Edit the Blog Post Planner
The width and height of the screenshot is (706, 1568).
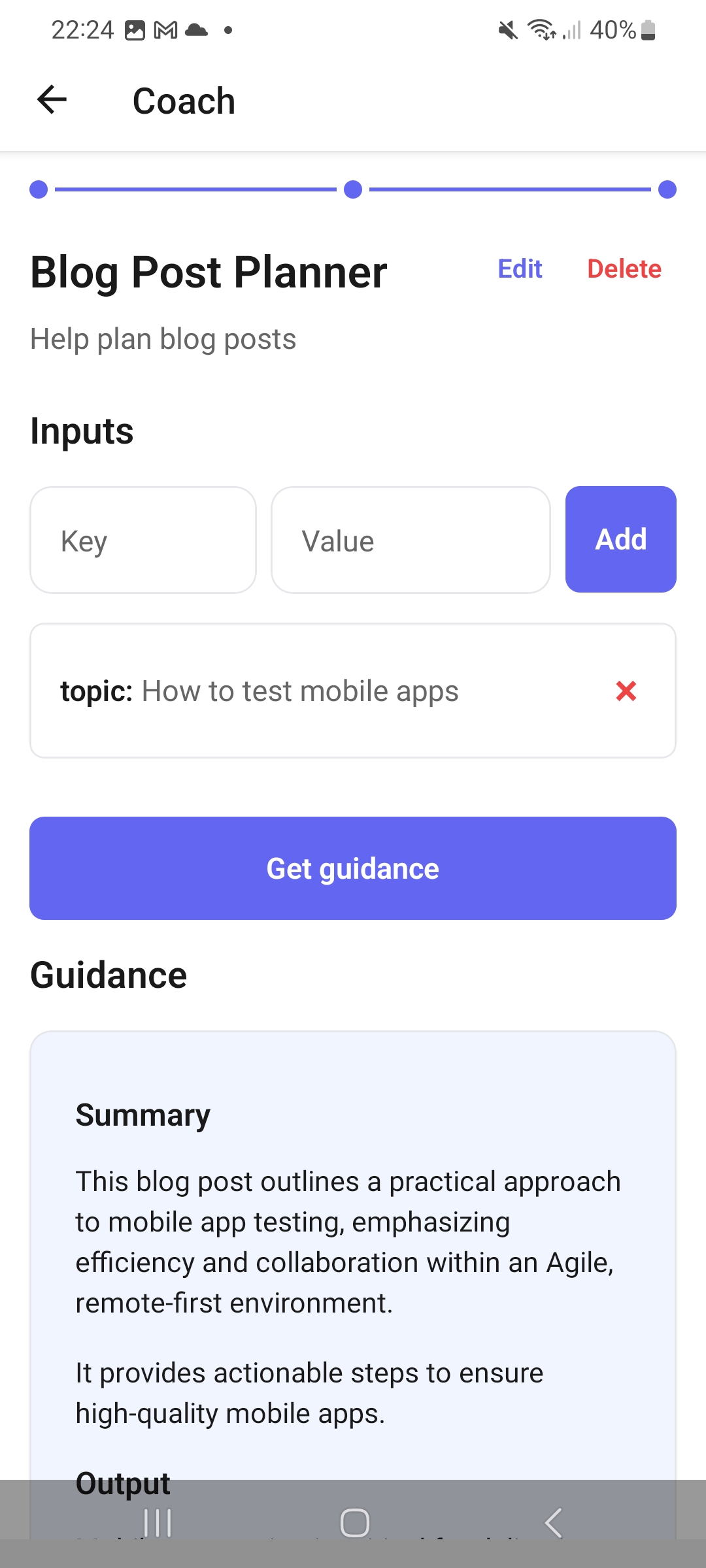click(520, 269)
